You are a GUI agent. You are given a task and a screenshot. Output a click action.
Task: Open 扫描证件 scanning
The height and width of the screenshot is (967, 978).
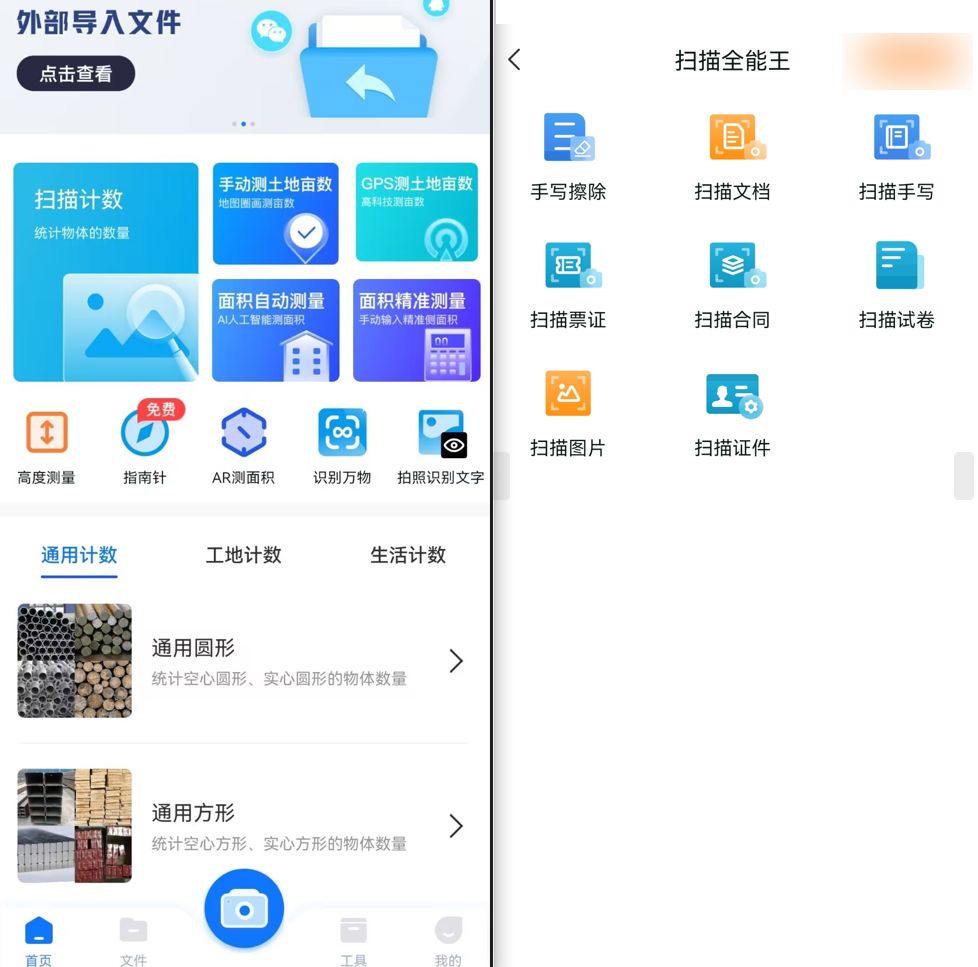tap(732, 413)
